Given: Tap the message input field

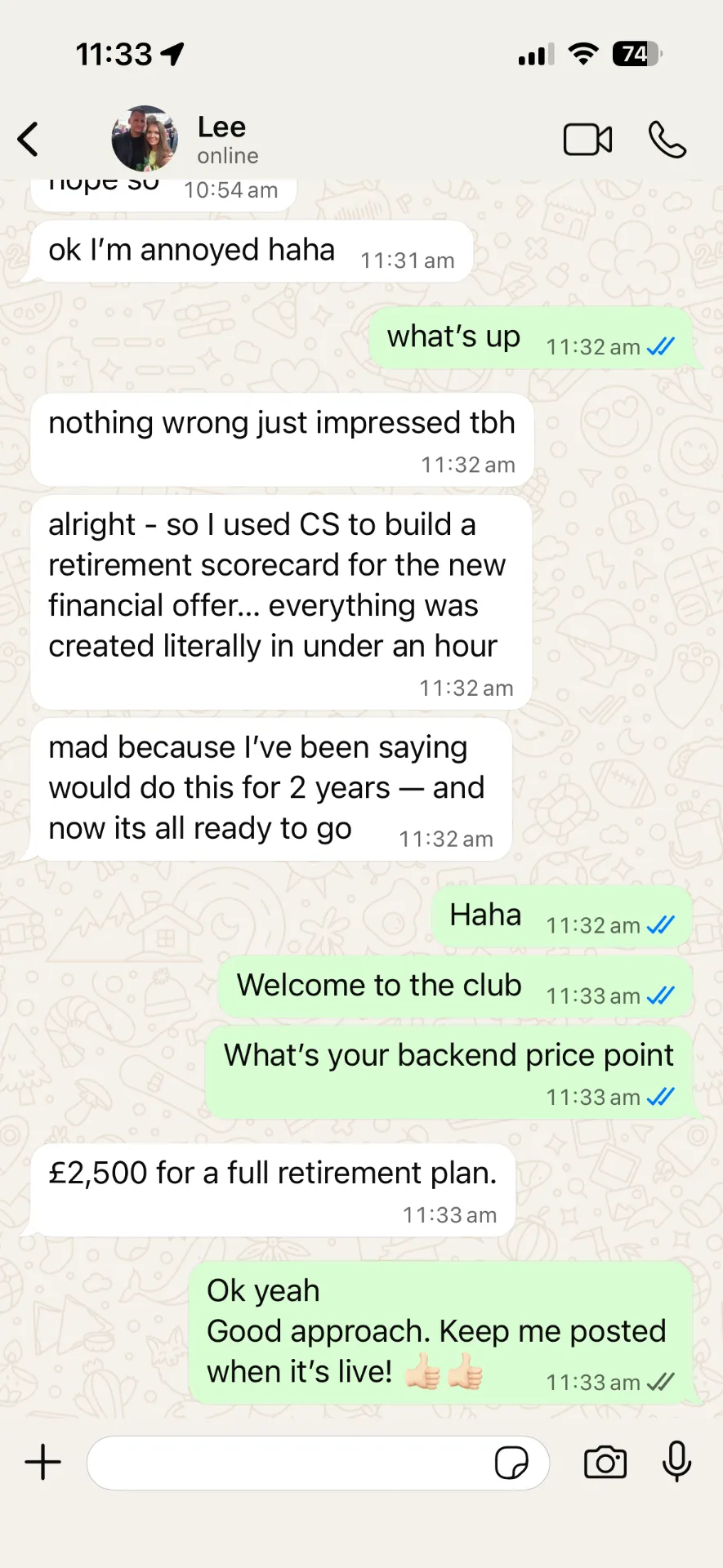Looking at the screenshot, I should pyautogui.click(x=286, y=1463).
